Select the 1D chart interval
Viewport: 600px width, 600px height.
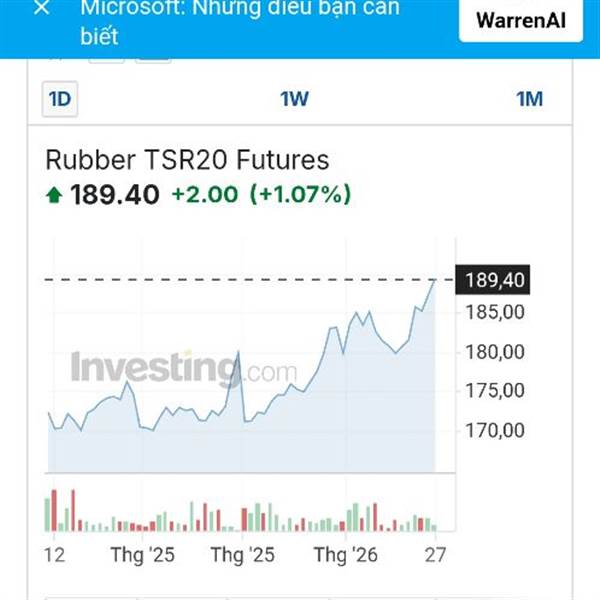(60, 99)
